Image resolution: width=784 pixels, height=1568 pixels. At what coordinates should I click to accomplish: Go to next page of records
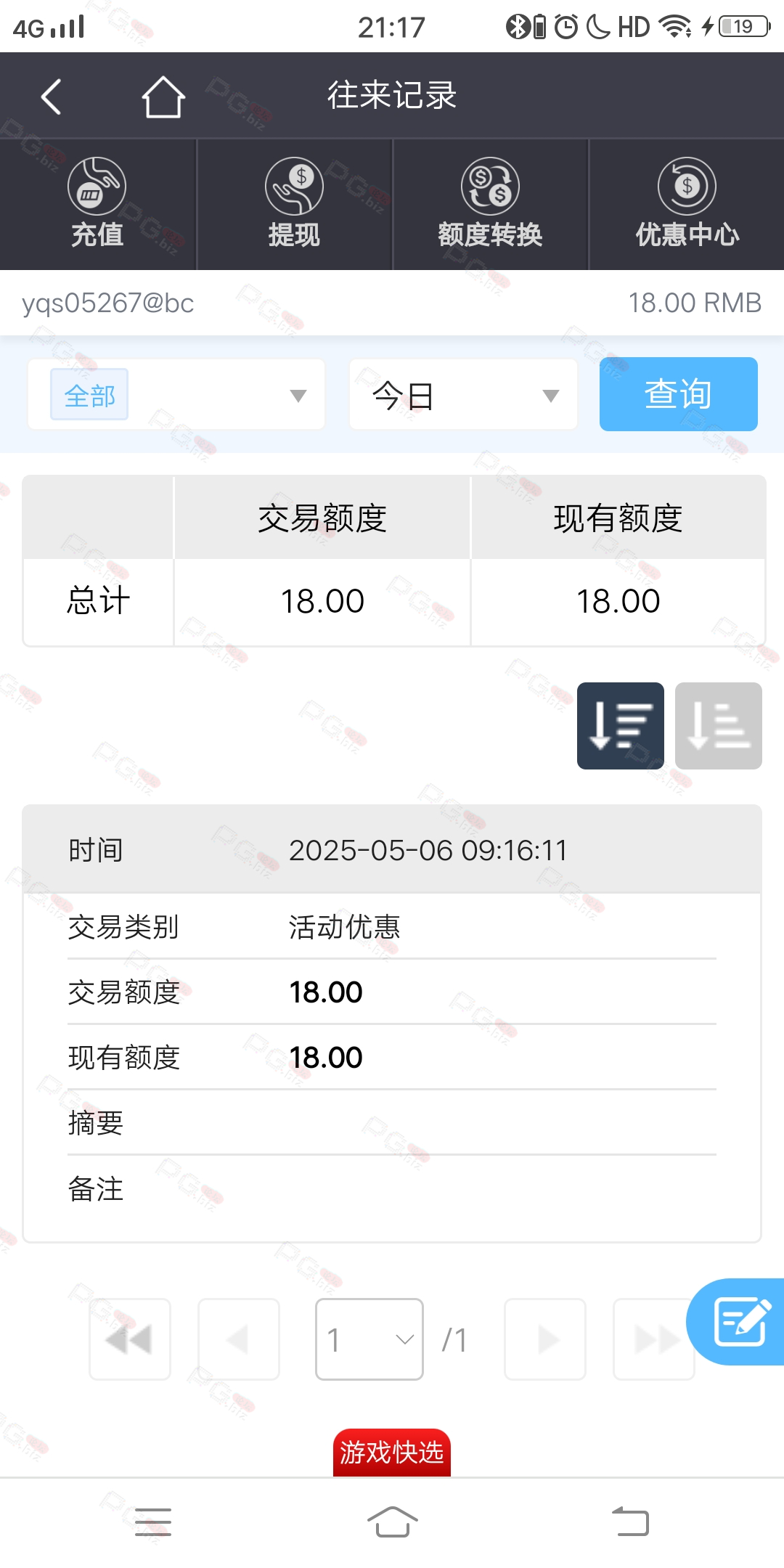click(545, 1339)
